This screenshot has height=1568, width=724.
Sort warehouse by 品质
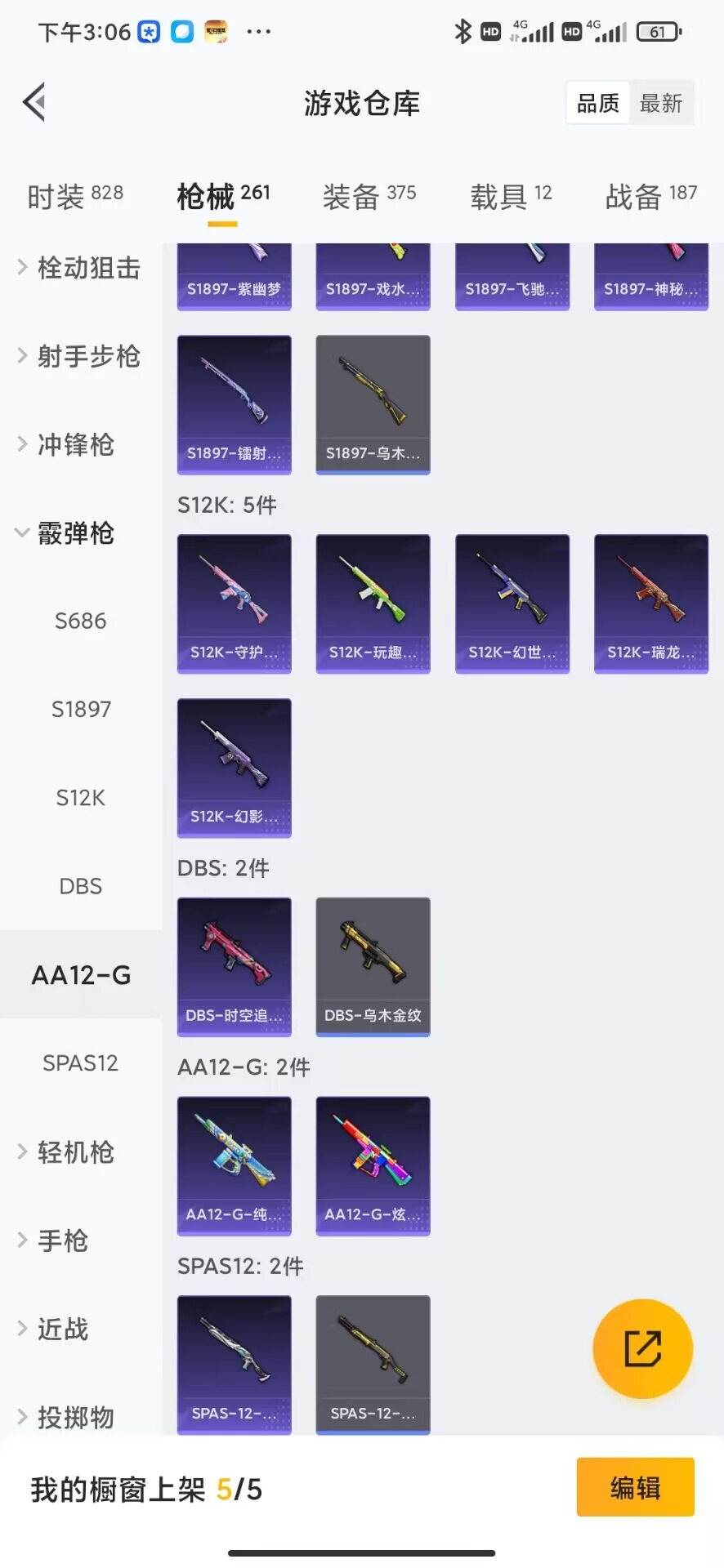(x=598, y=103)
